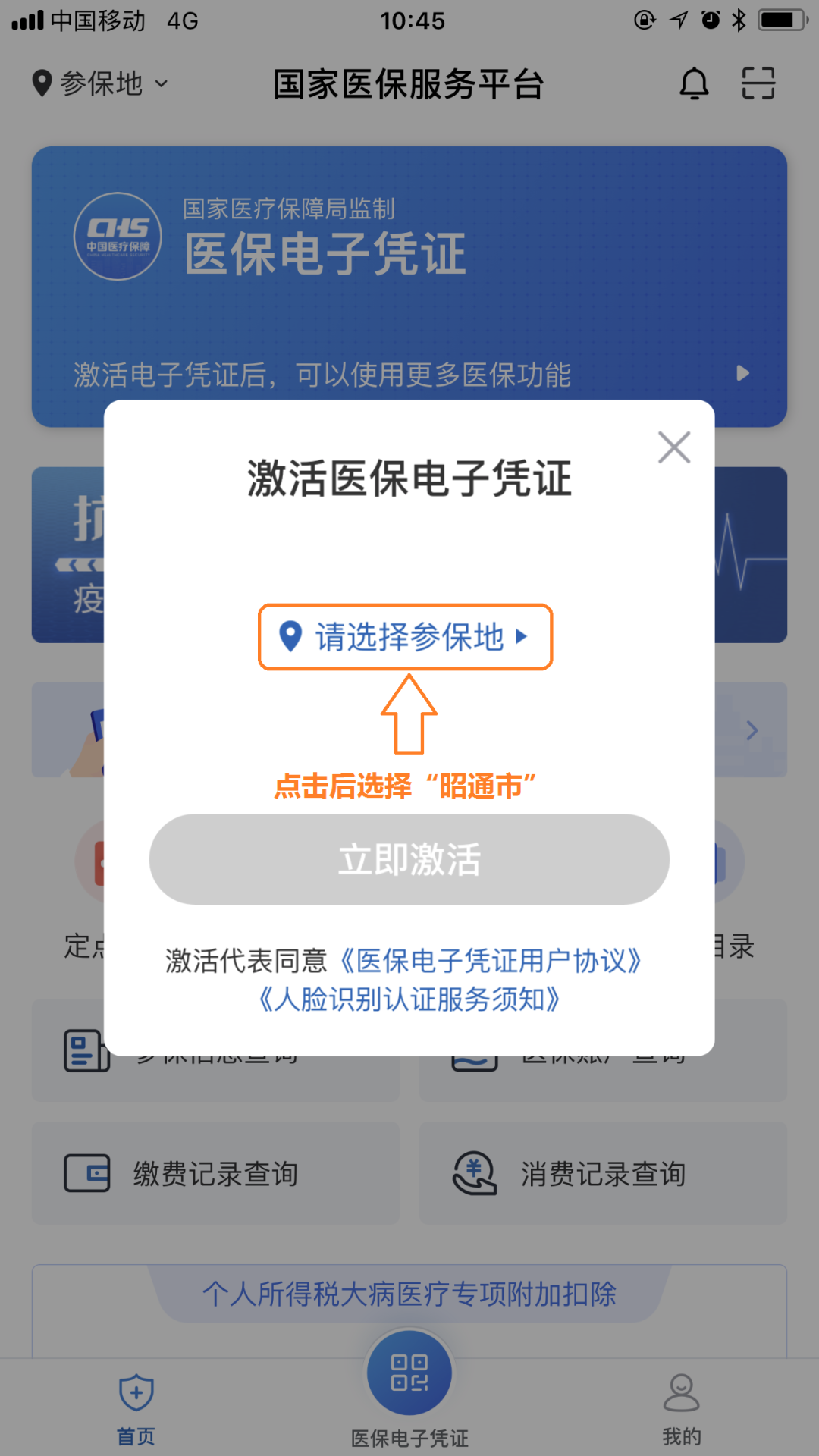Image resolution: width=819 pixels, height=1456 pixels.
Task: Open 个人所得税大病医疗专项附加扣除
Action: click(x=409, y=1294)
